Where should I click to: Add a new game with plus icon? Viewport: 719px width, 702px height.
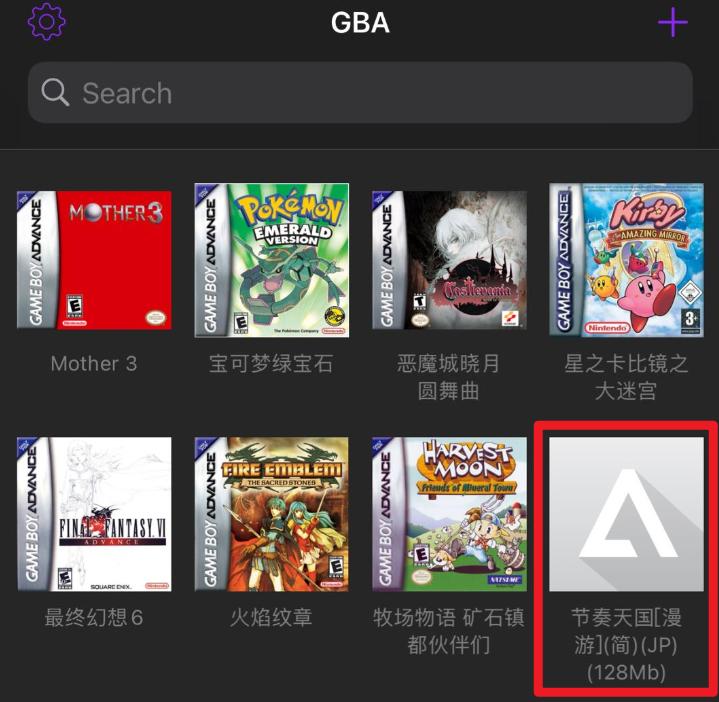[672, 22]
